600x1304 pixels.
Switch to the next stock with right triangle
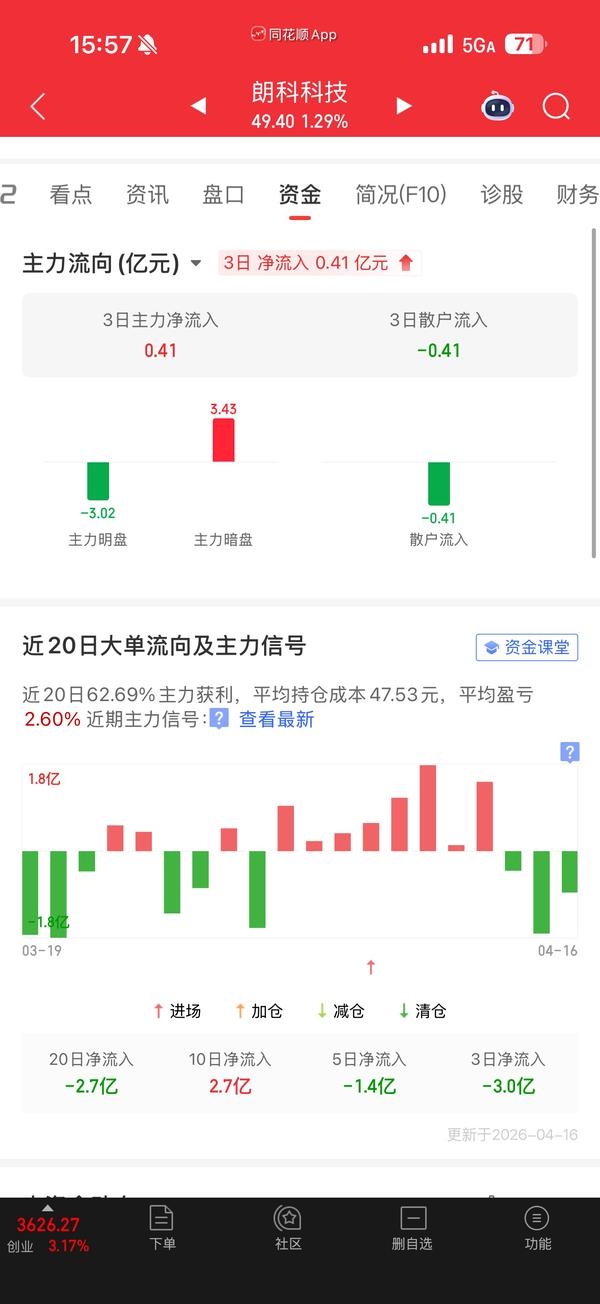point(404,106)
